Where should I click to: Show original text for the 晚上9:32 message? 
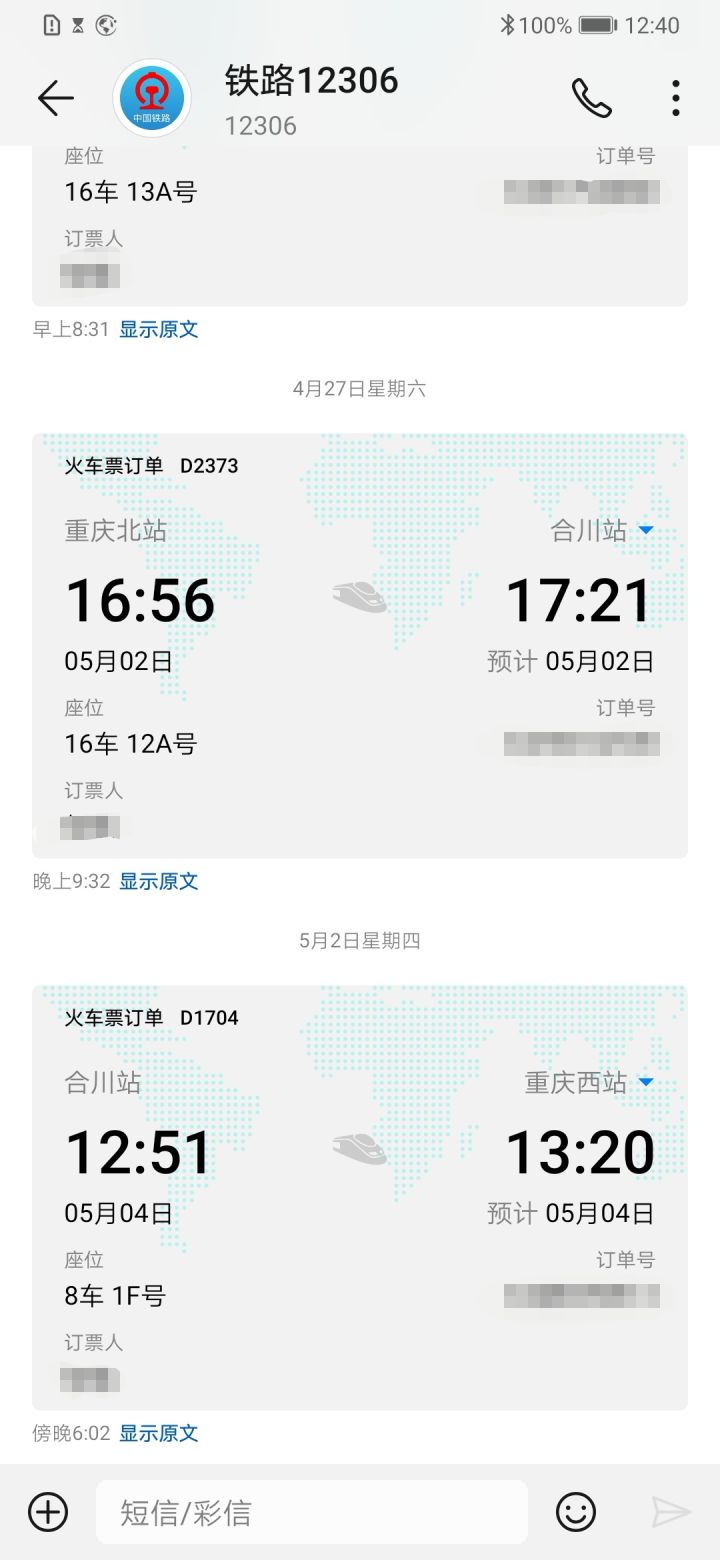(x=159, y=881)
